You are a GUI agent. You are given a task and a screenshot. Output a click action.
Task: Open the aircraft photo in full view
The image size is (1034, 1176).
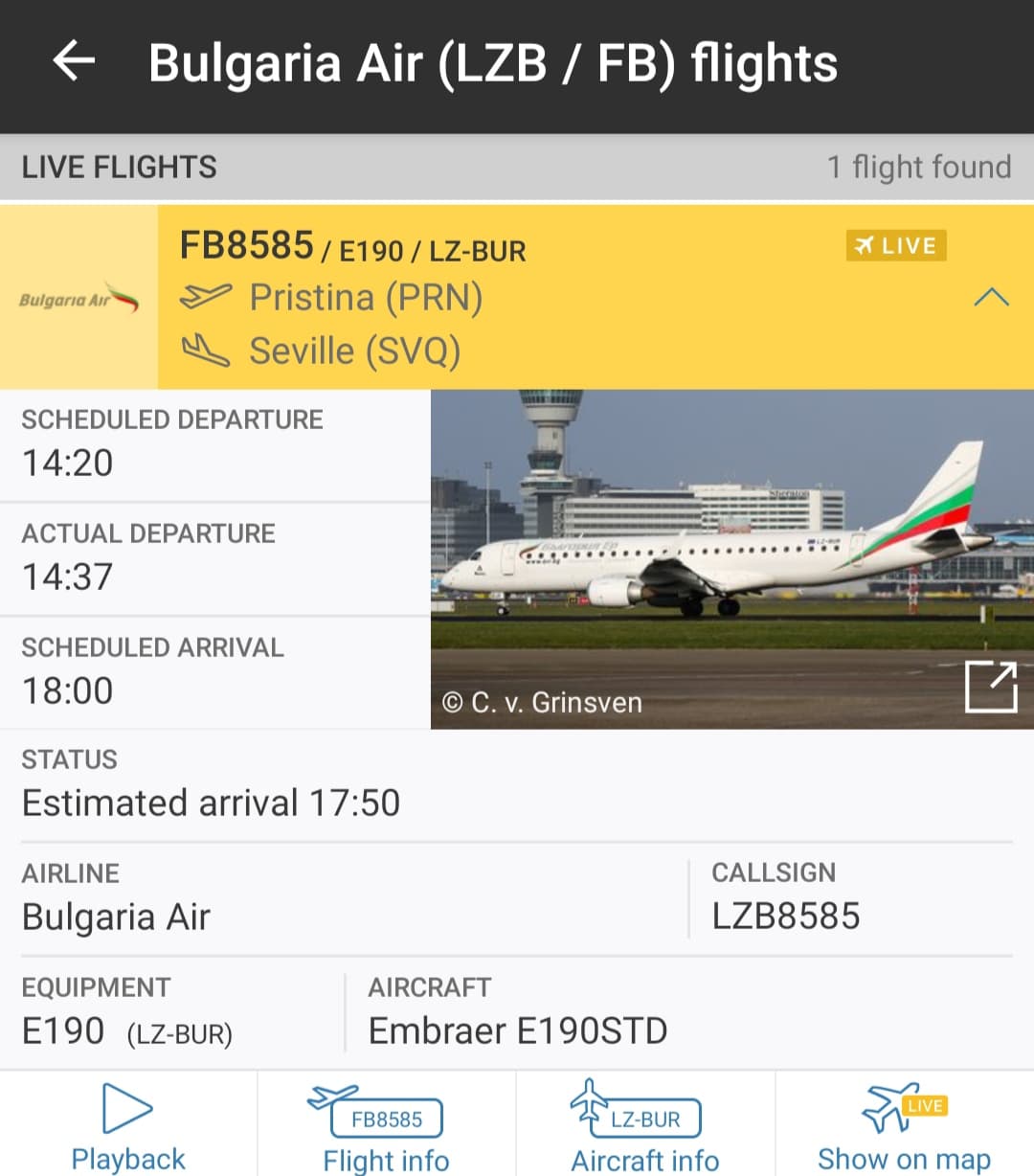click(x=990, y=687)
